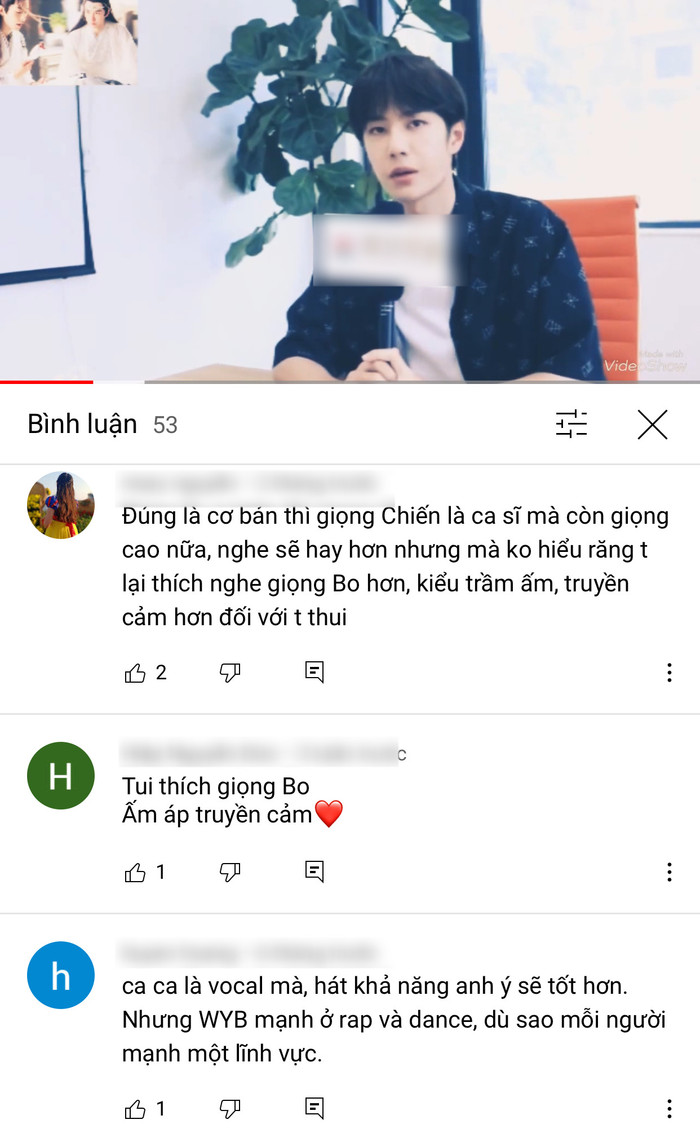Reply to the comment starting "Đúng là cơ bản"
This screenshot has width=700, height=1145.
coord(314,672)
